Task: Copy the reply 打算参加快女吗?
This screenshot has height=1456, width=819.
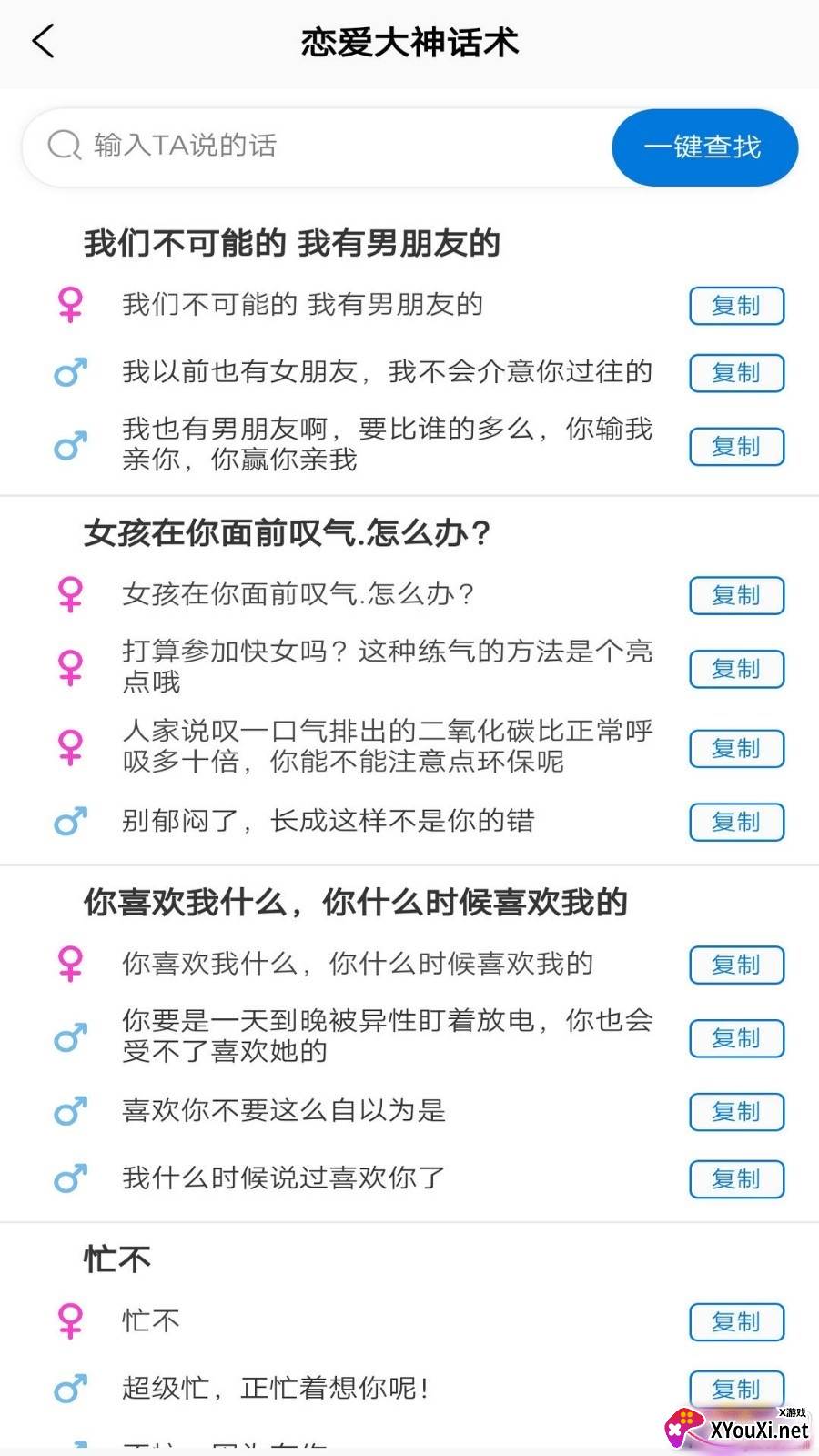Action: tap(735, 670)
